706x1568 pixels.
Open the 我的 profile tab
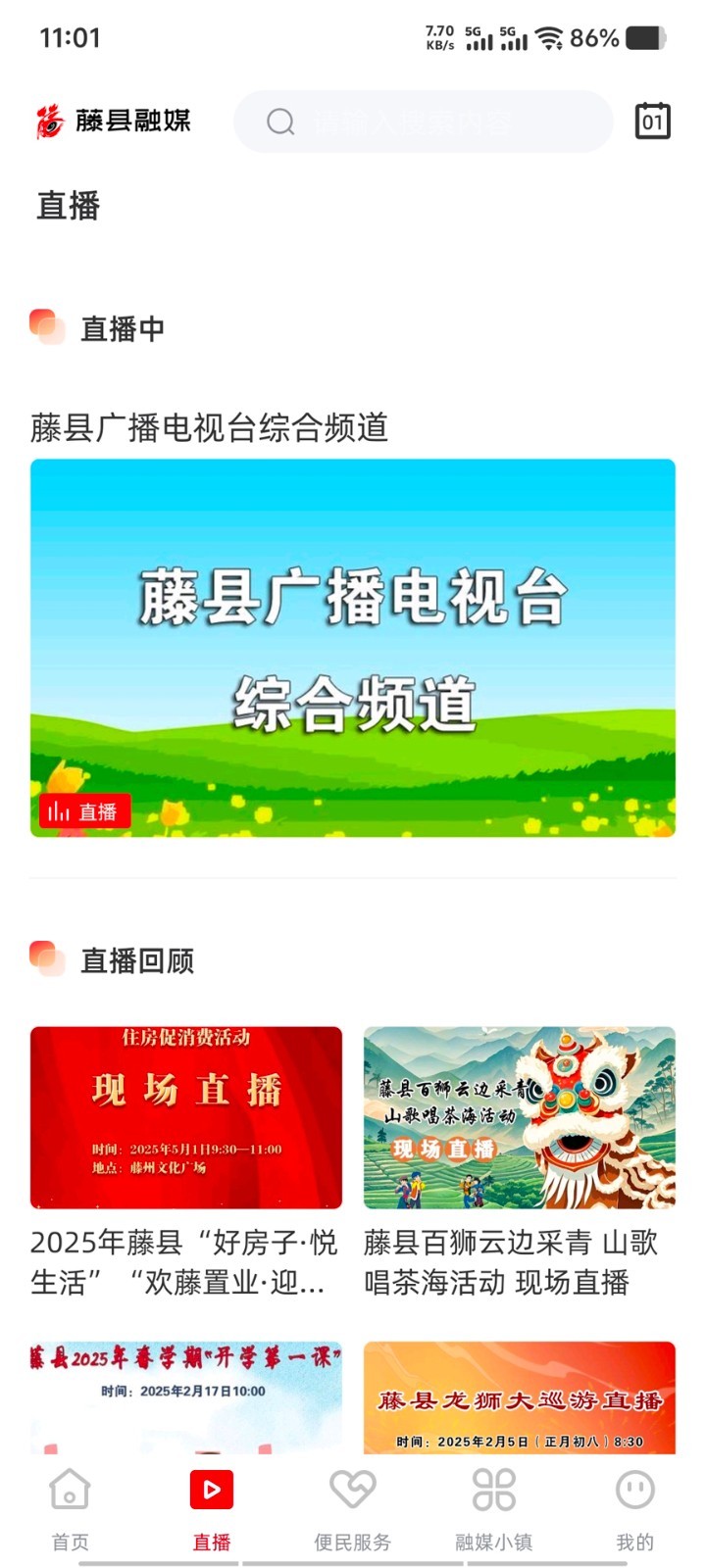point(634,1509)
